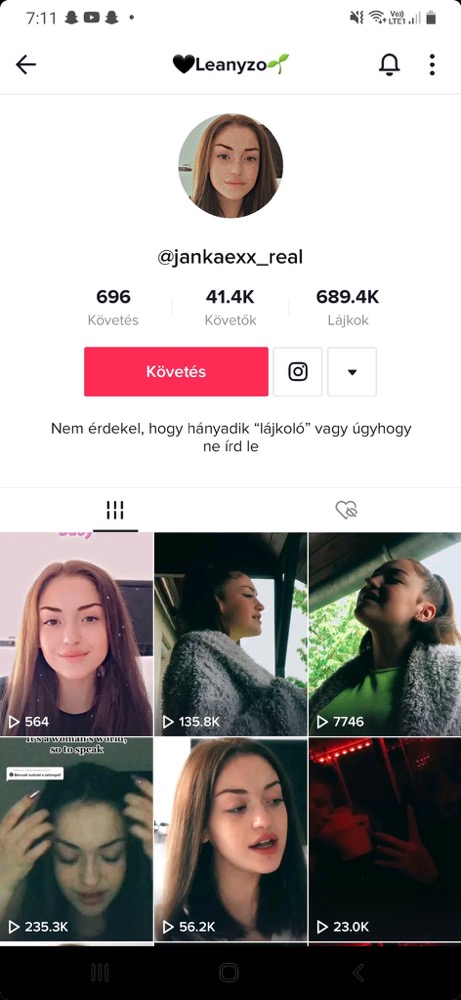Tap the red Követés follow button

tap(176, 372)
